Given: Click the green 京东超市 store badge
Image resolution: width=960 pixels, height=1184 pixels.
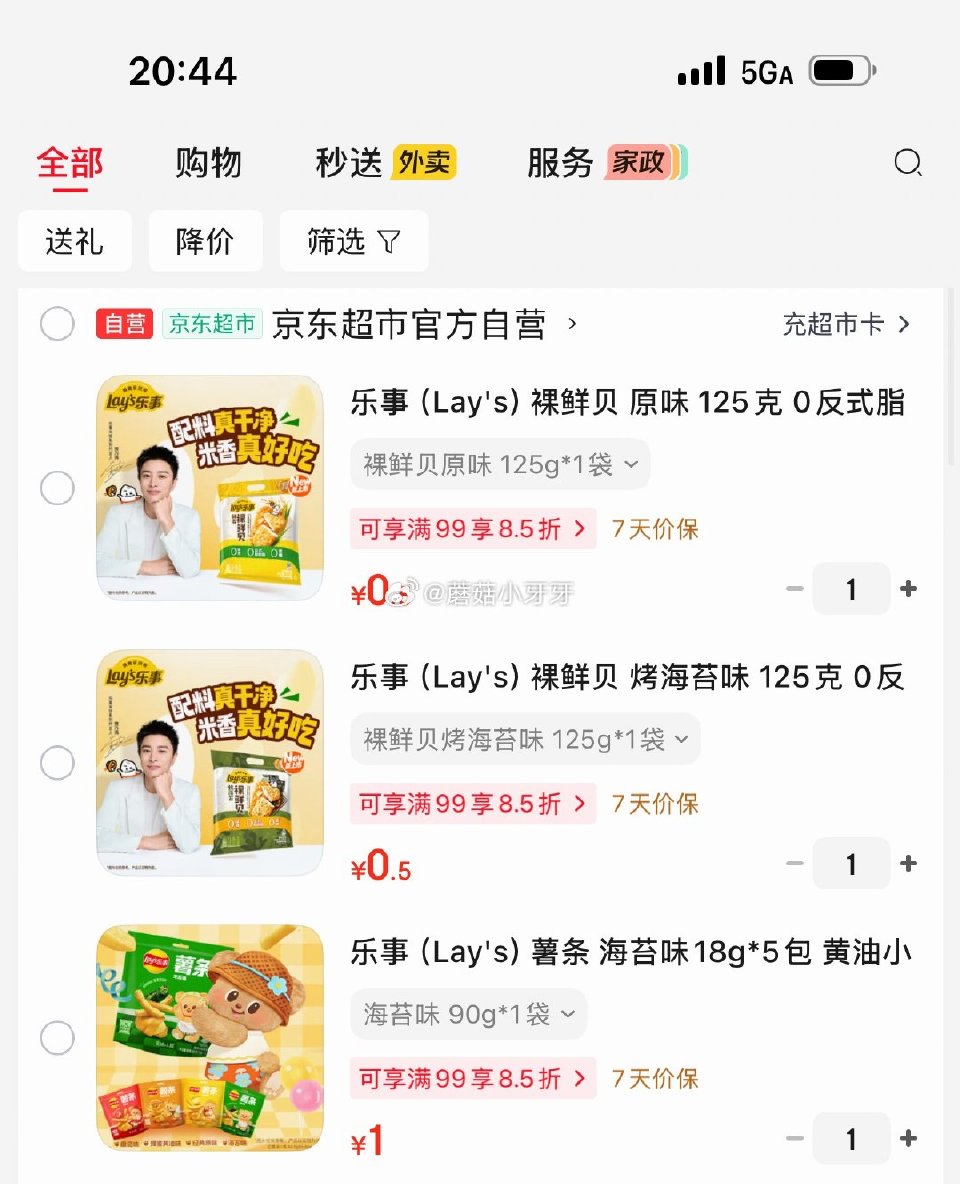Looking at the screenshot, I should click(210, 324).
